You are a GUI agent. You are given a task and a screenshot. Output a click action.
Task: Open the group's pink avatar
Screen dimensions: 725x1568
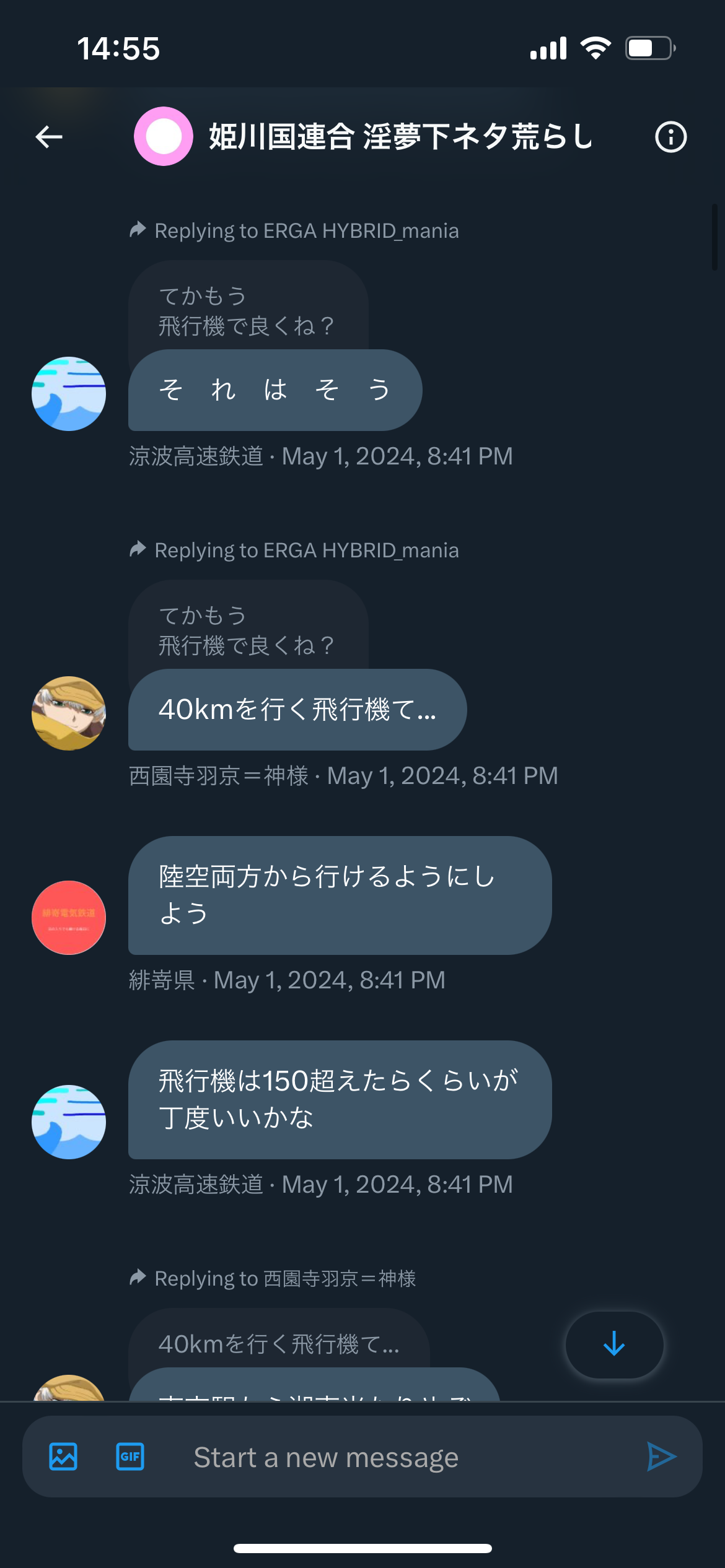pos(164,136)
